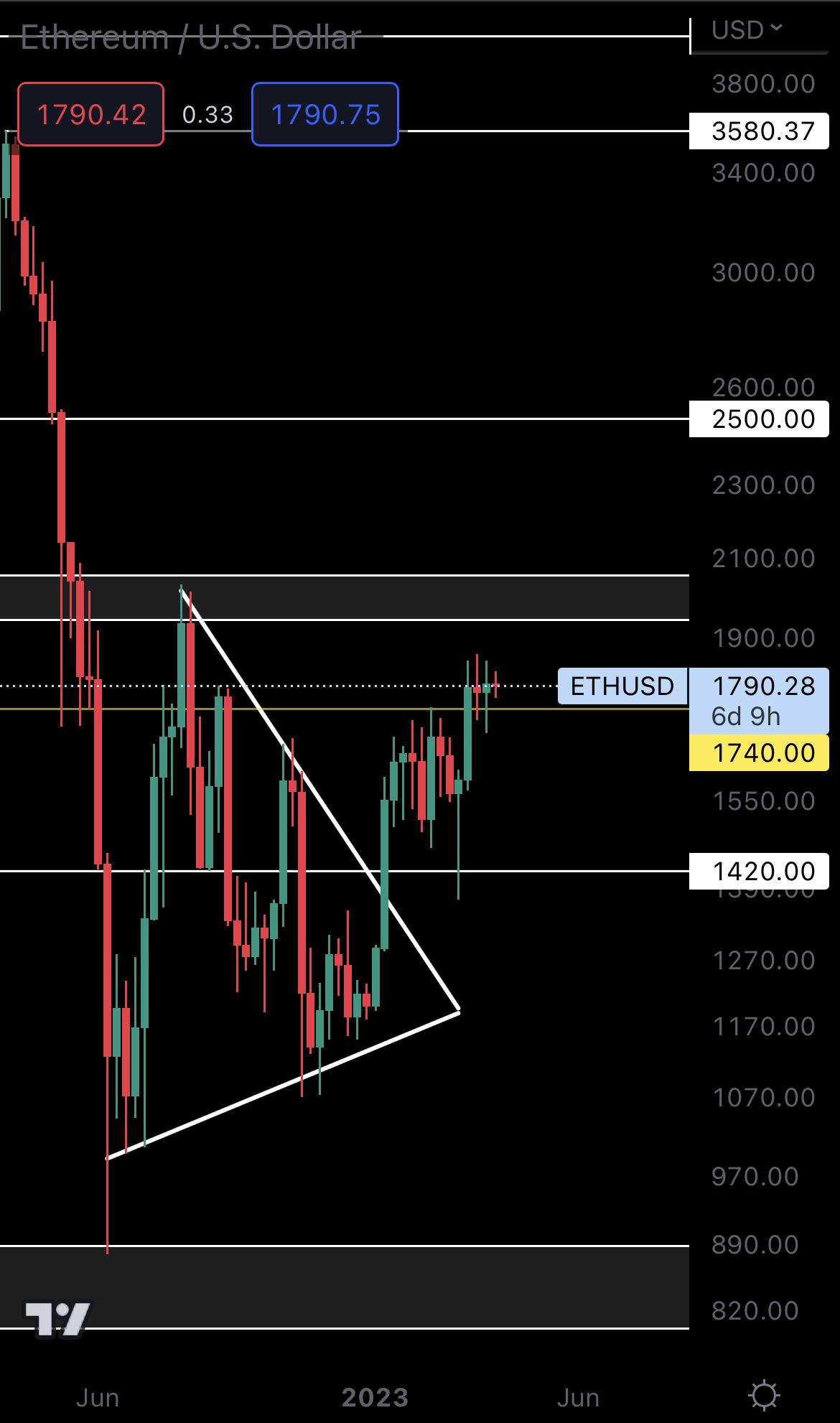This screenshot has width=840, height=1423.
Task: Tap the red sell price 1790.42
Action: click(x=91, y=115)
